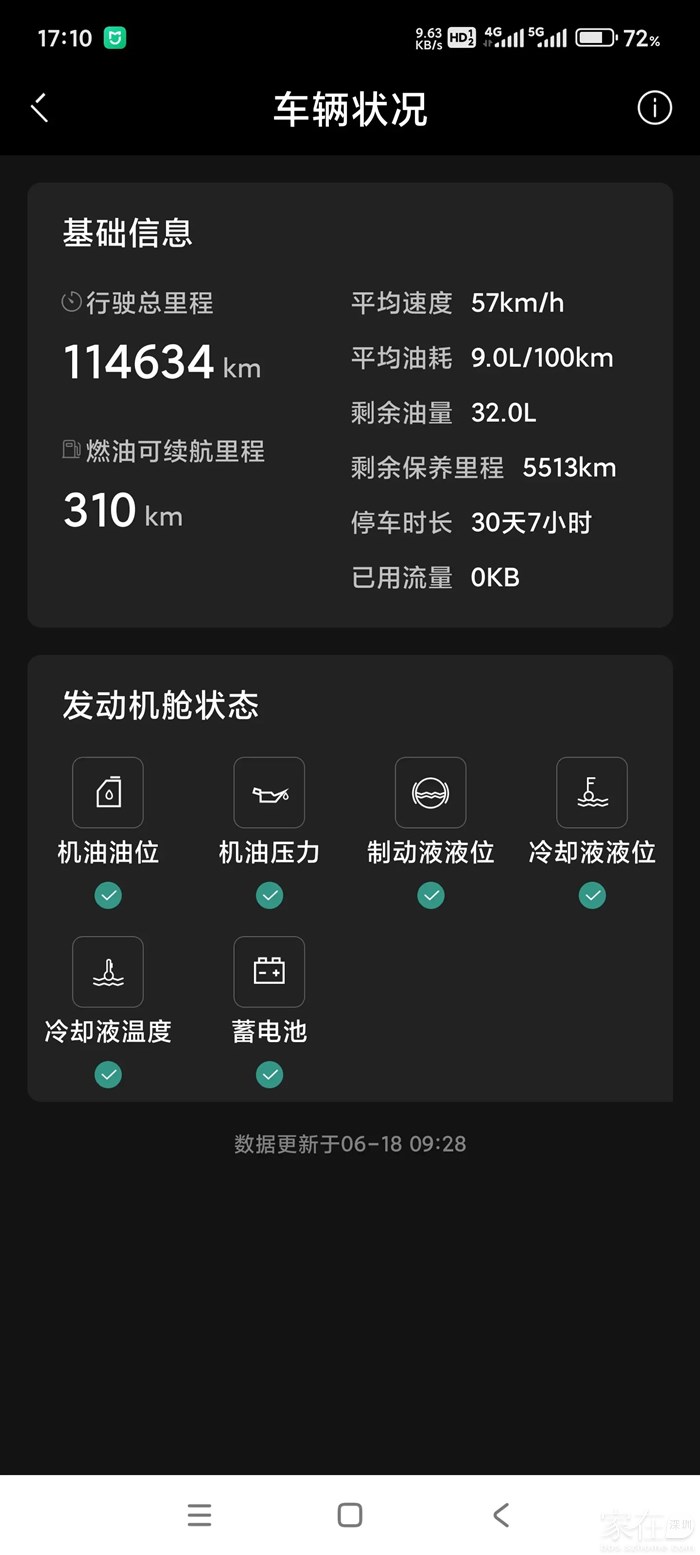Tap the system navigation back button
This screenshot has height=1555, width=700.
501,1515
